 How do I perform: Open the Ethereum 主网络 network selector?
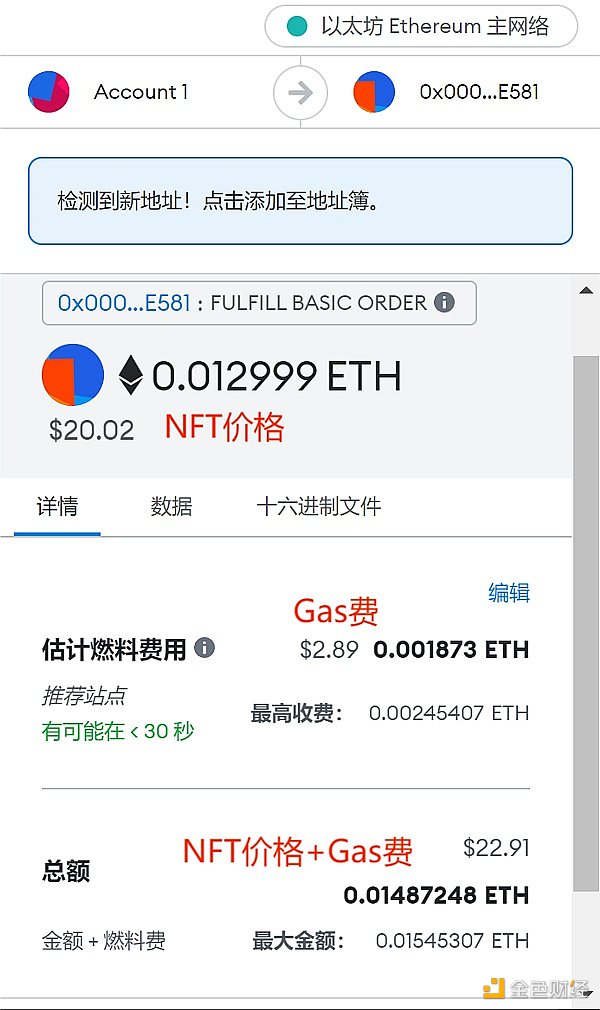click(421, 26)
